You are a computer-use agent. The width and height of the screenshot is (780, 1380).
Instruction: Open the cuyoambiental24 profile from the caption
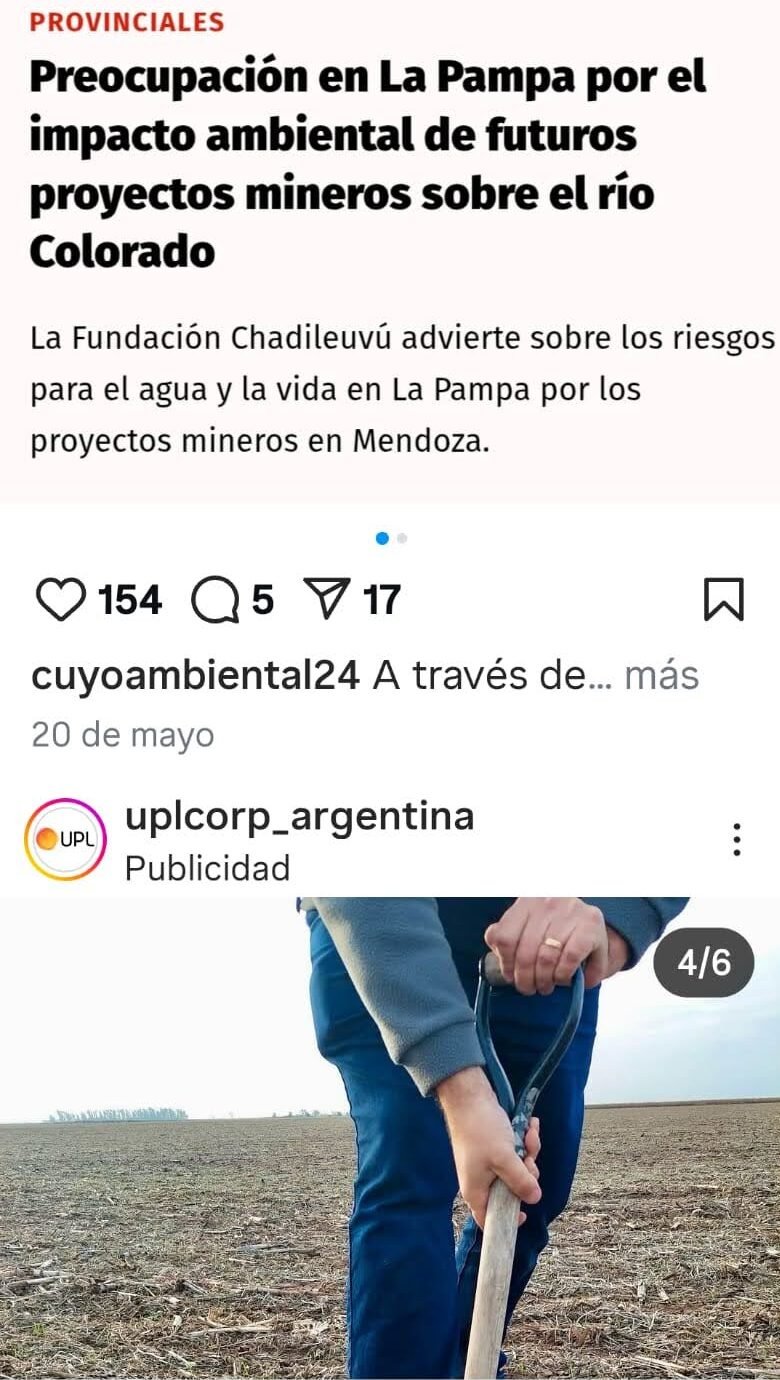click(195, 677)
